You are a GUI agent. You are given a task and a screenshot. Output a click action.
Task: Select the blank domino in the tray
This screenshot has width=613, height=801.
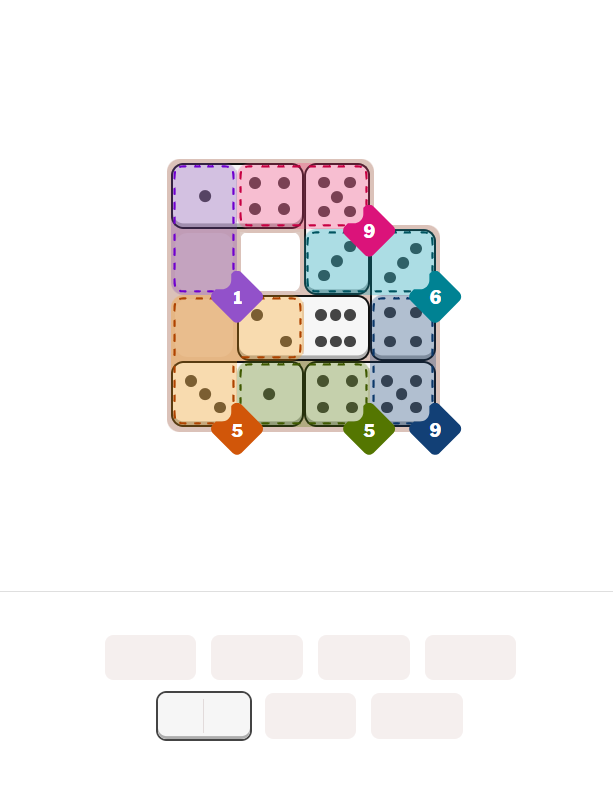[204, 716]
